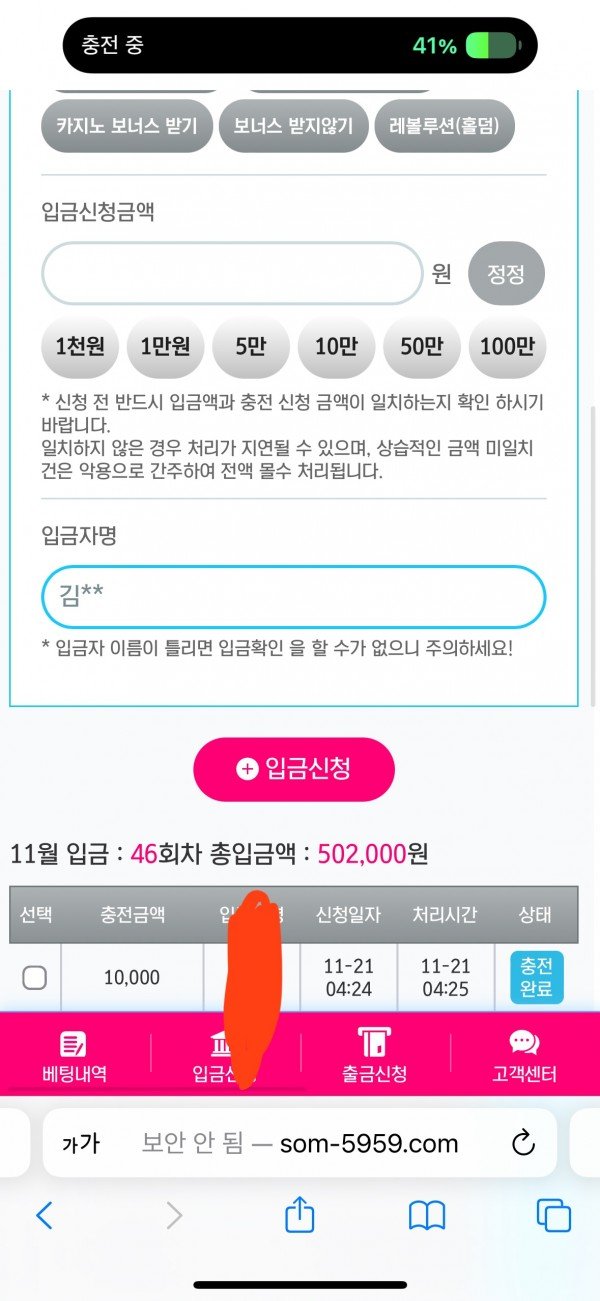Tap the 정정 reset button
This screenshot has width=600, height=1301.
[506, 273]
